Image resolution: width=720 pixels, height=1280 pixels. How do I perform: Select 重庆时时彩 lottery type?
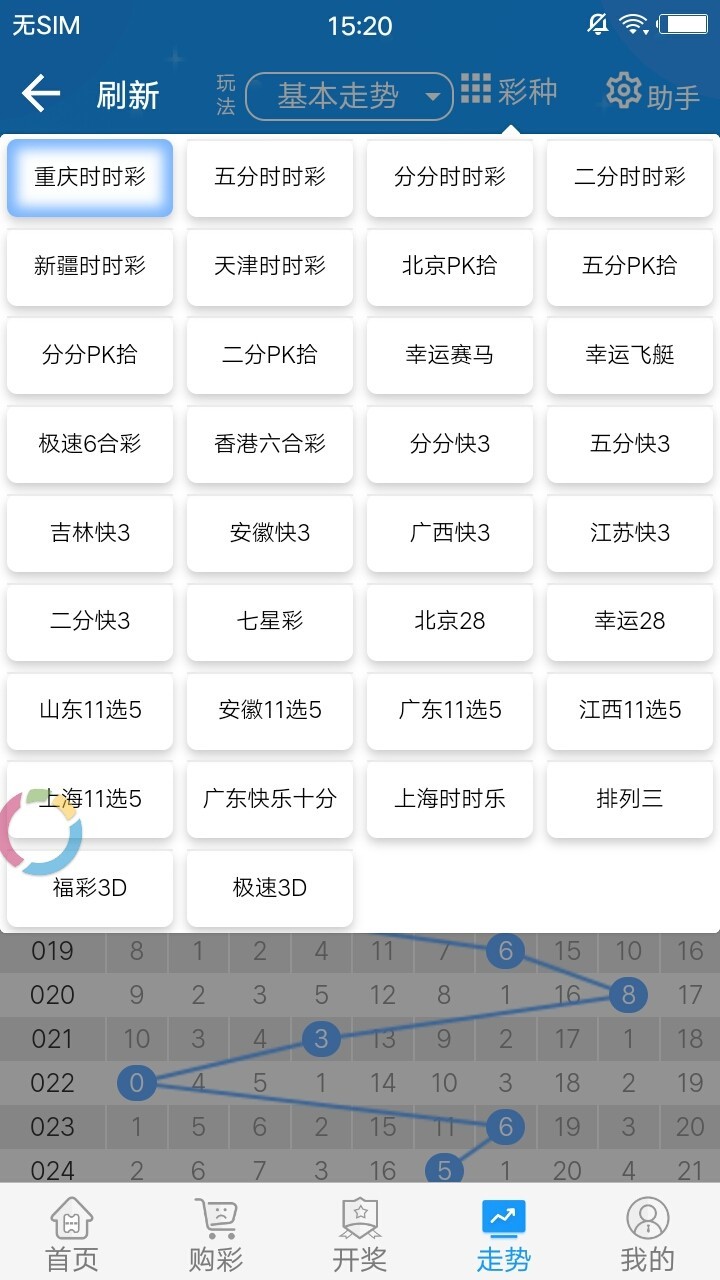point(89,178)
